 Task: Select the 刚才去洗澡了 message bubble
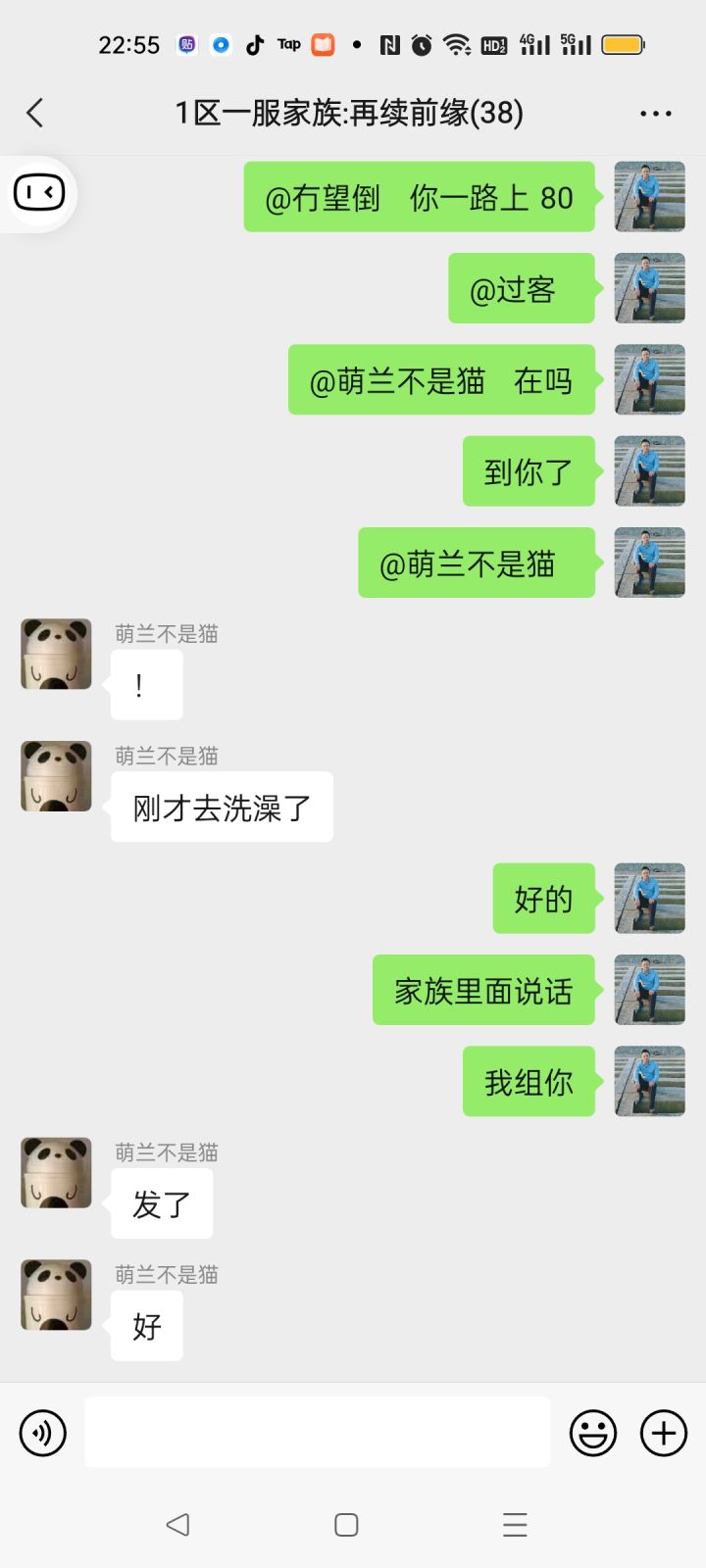(x=221, y=807)
